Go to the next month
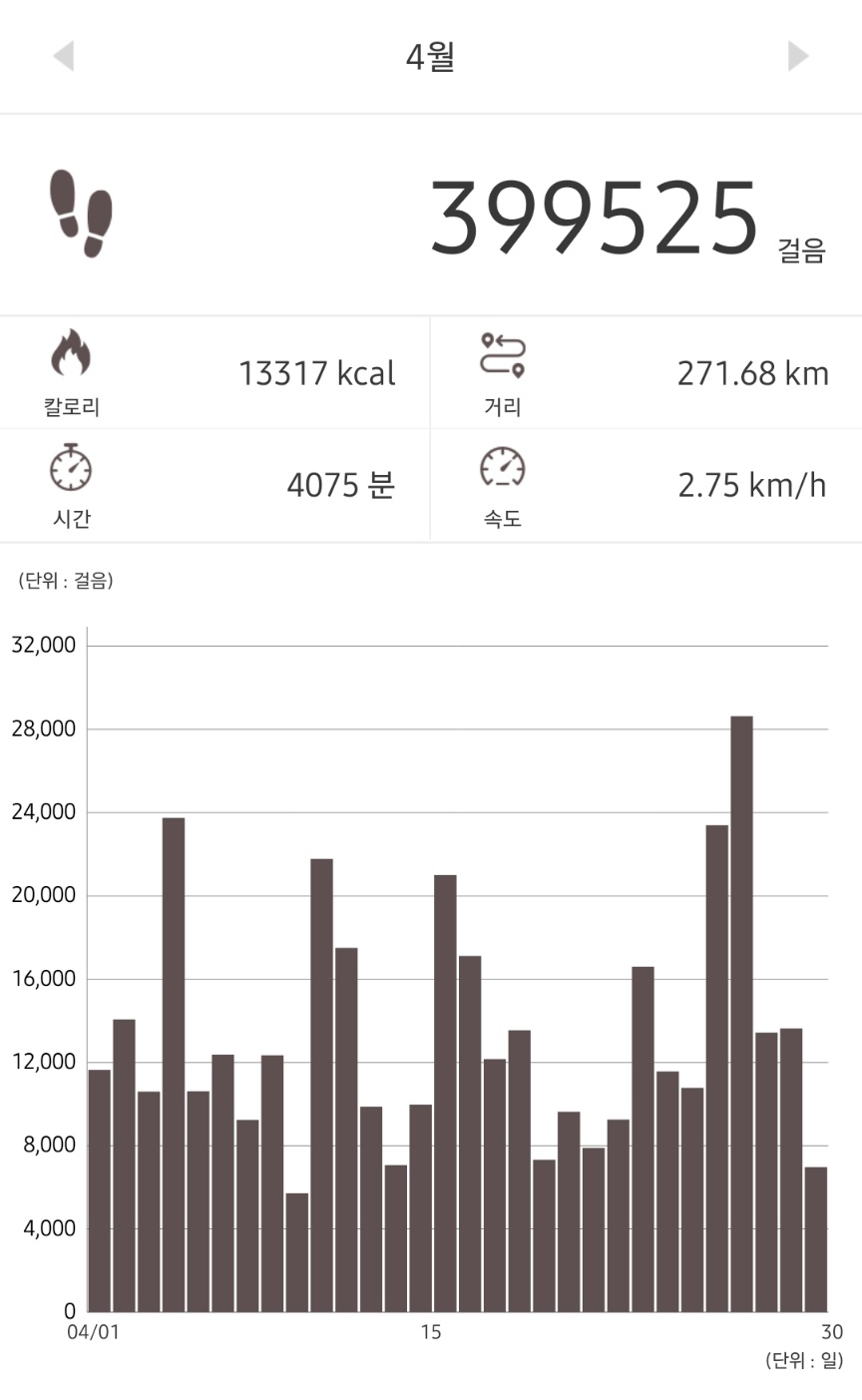The width and height of the screenshot is (862, 1400). pos(797,56)
